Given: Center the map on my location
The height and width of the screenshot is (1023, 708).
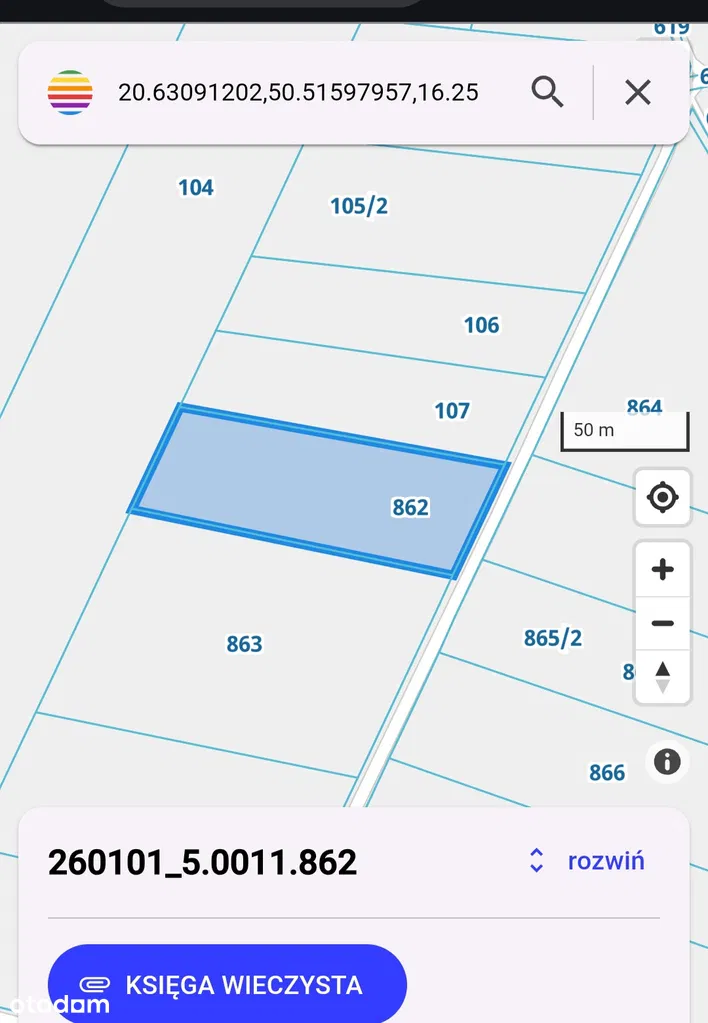Looking at the screenshot, I should 662,497.
